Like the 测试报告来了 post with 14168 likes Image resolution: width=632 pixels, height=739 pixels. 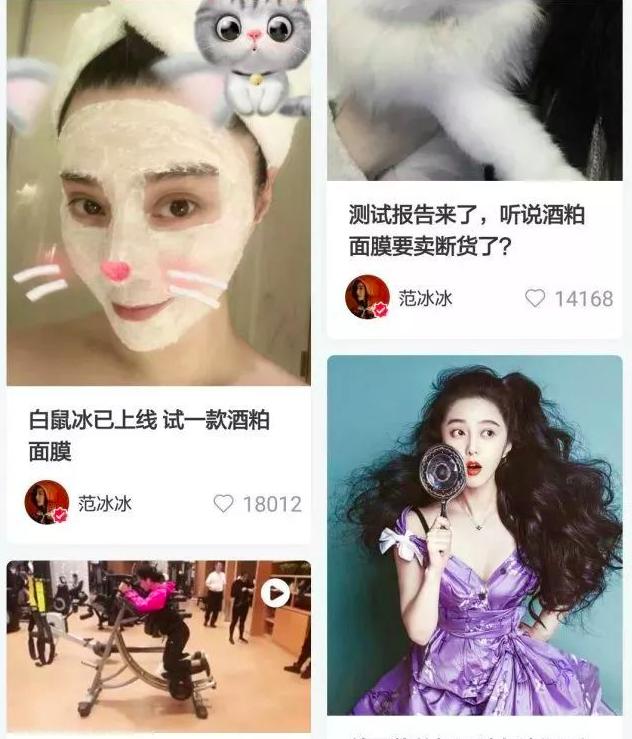[x=536, y=298]
